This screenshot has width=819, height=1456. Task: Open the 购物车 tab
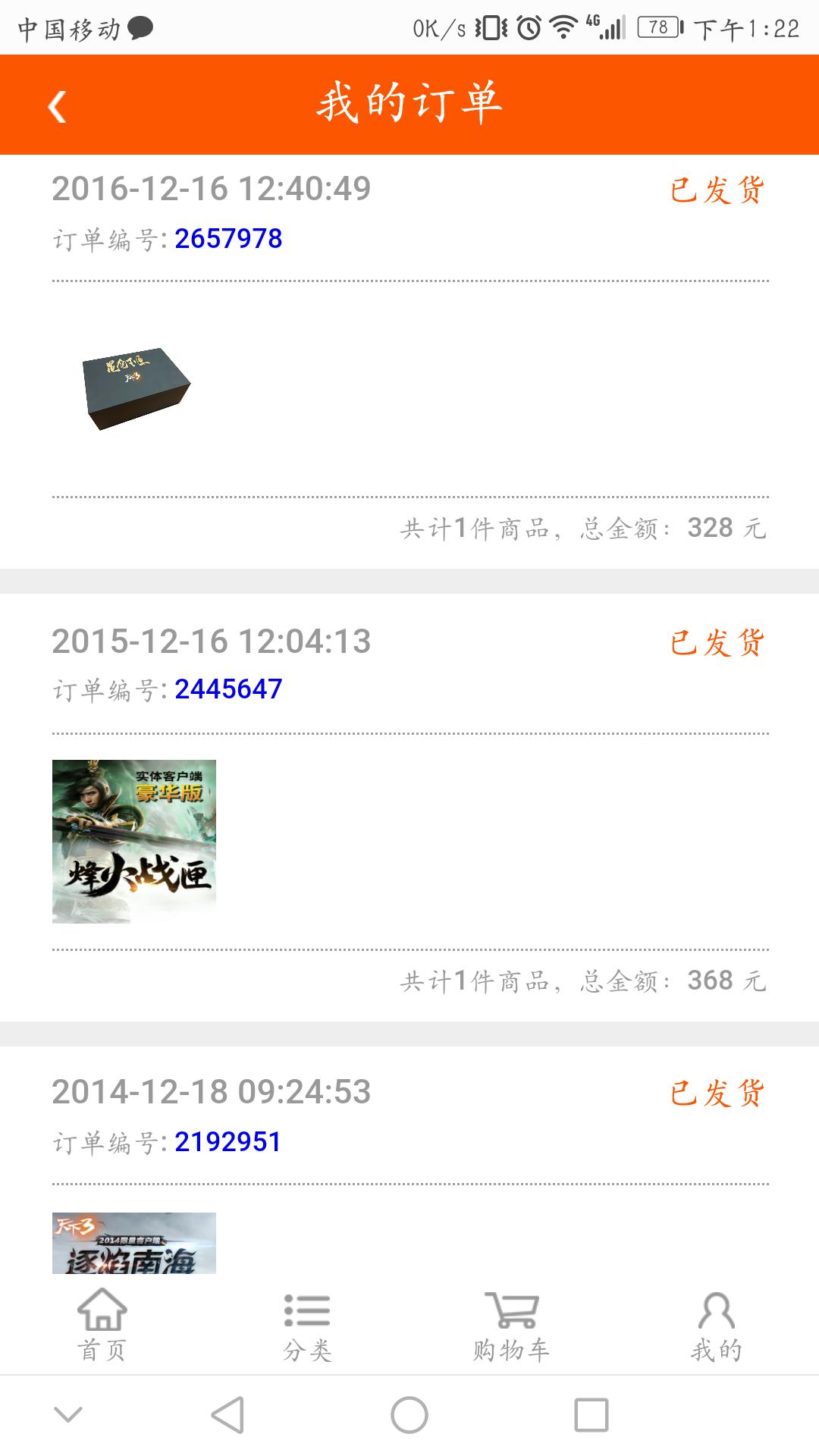point(512,1324)
